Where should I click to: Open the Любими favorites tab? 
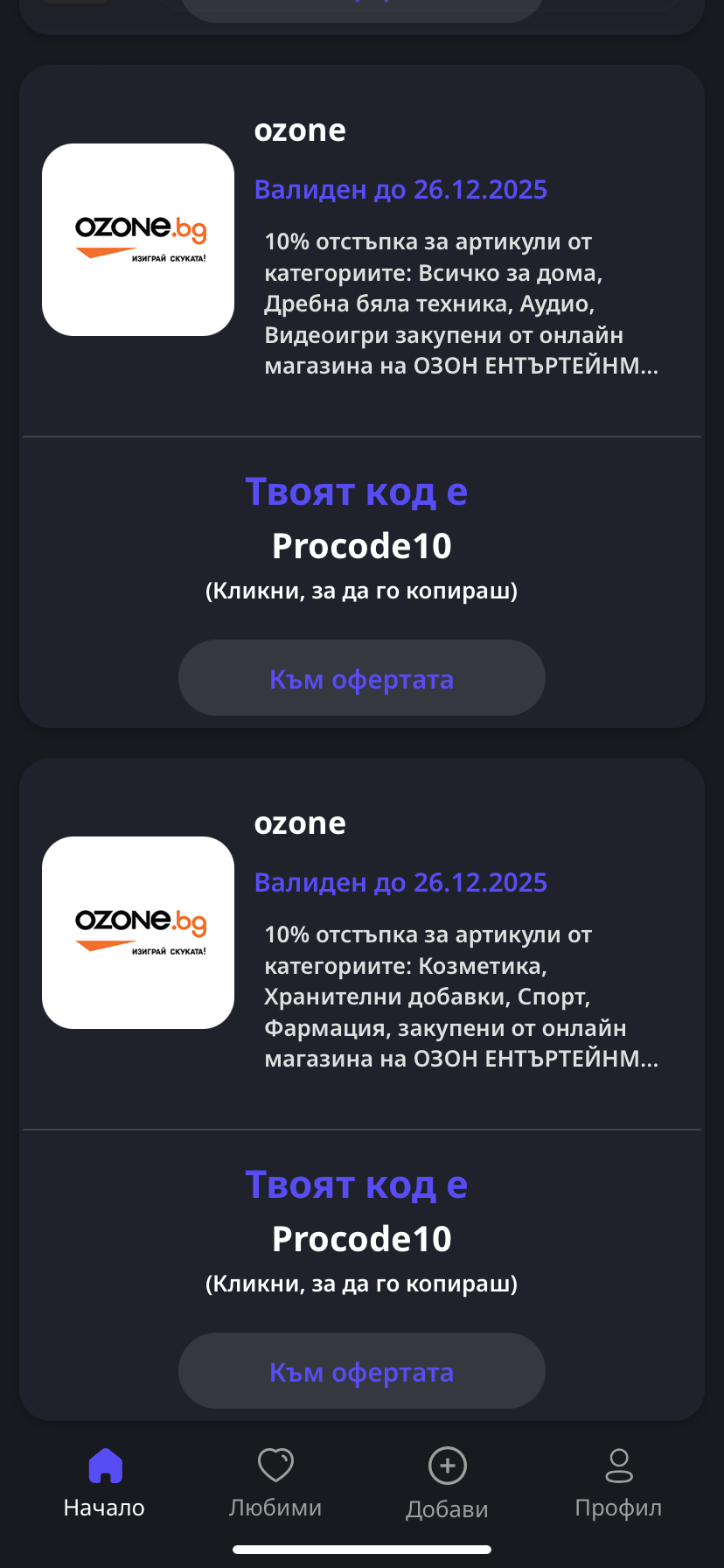(275, 1482)
